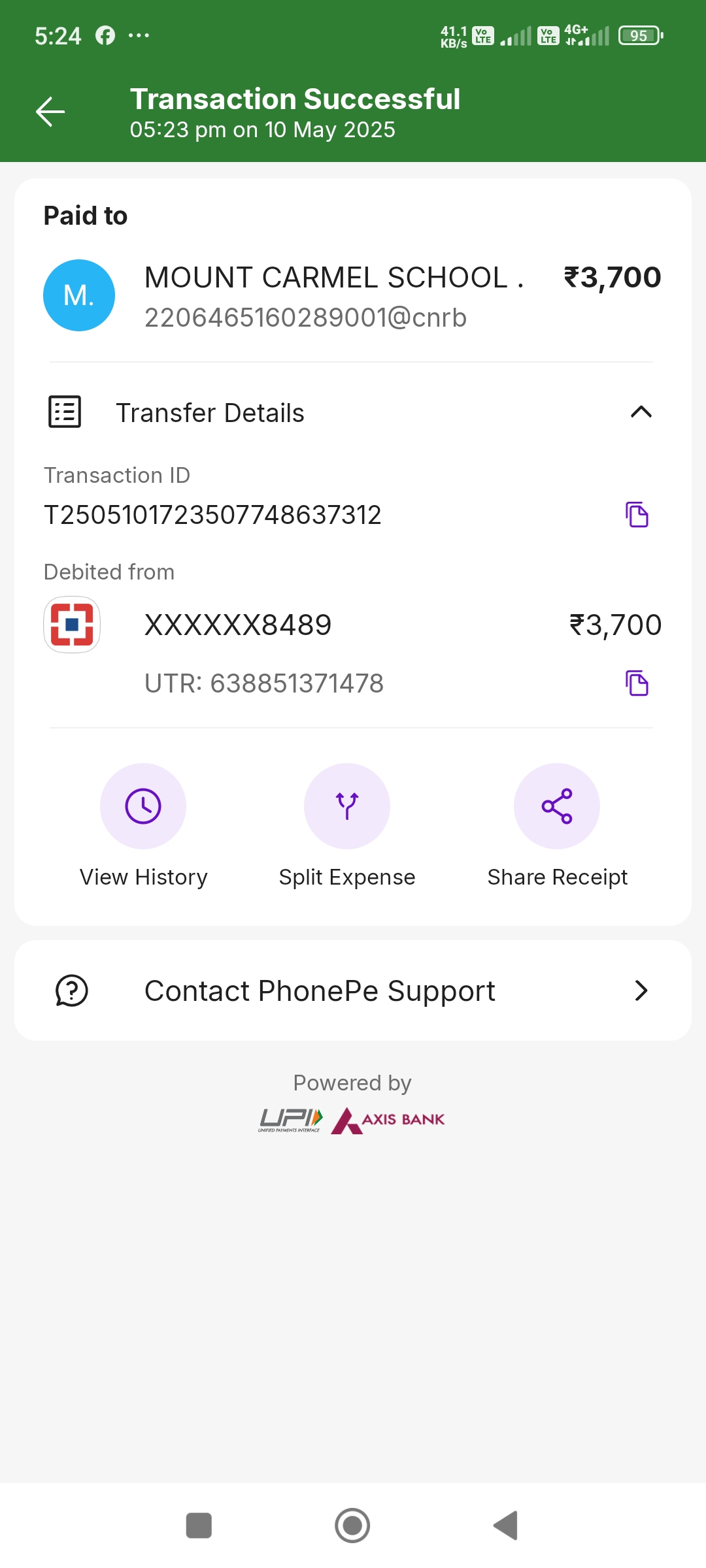Tap the system home button

352,1526
